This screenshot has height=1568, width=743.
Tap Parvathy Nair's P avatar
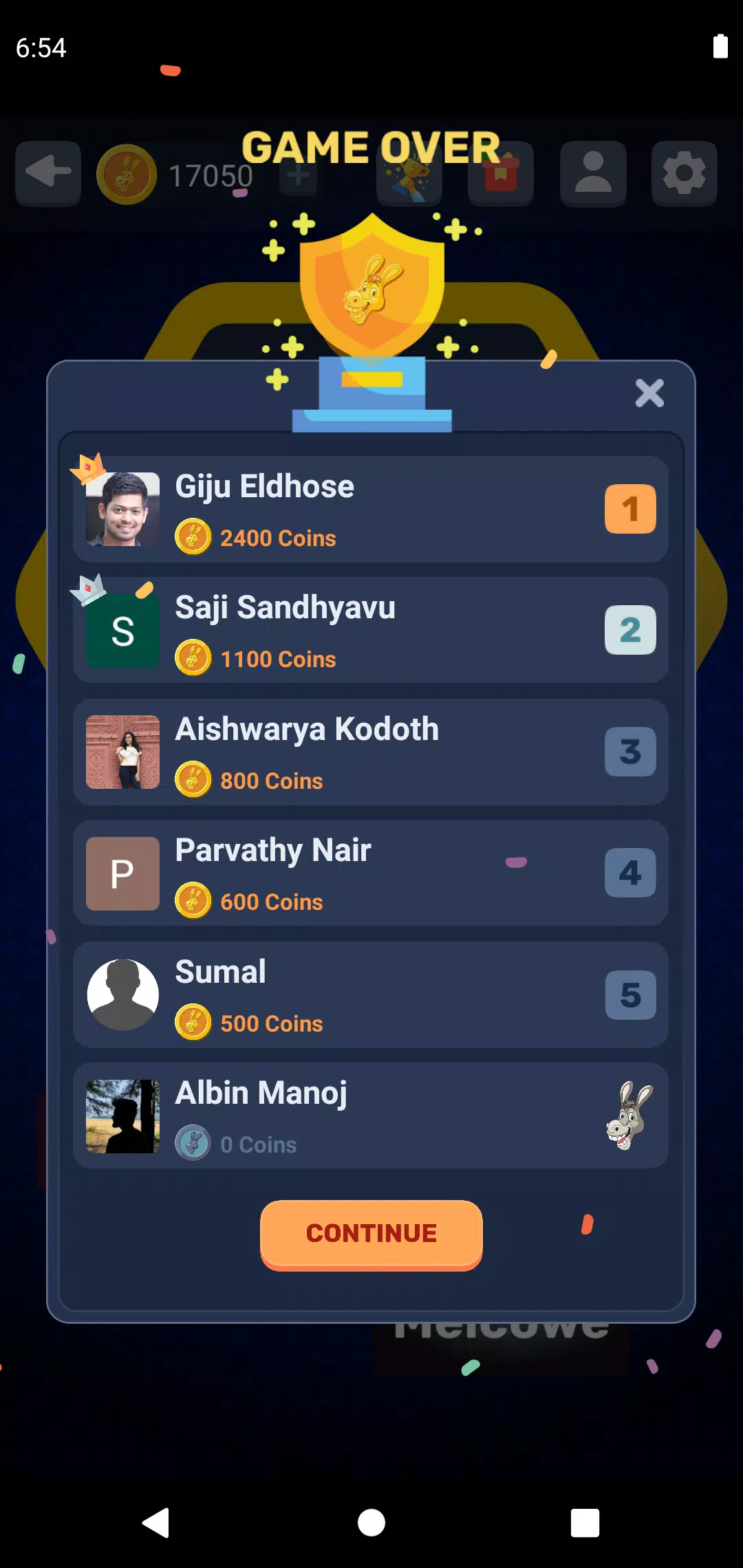click(x=122, y=873)
